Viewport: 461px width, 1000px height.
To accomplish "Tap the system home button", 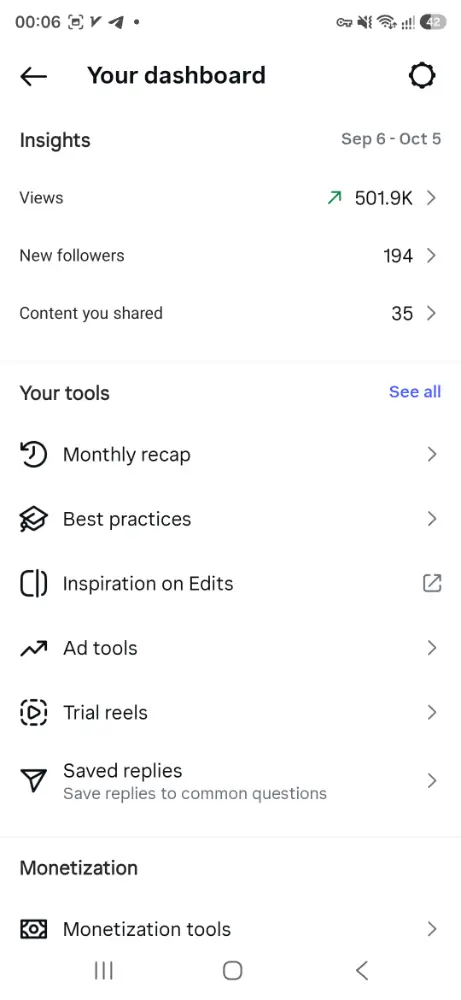I will point(232,971).
